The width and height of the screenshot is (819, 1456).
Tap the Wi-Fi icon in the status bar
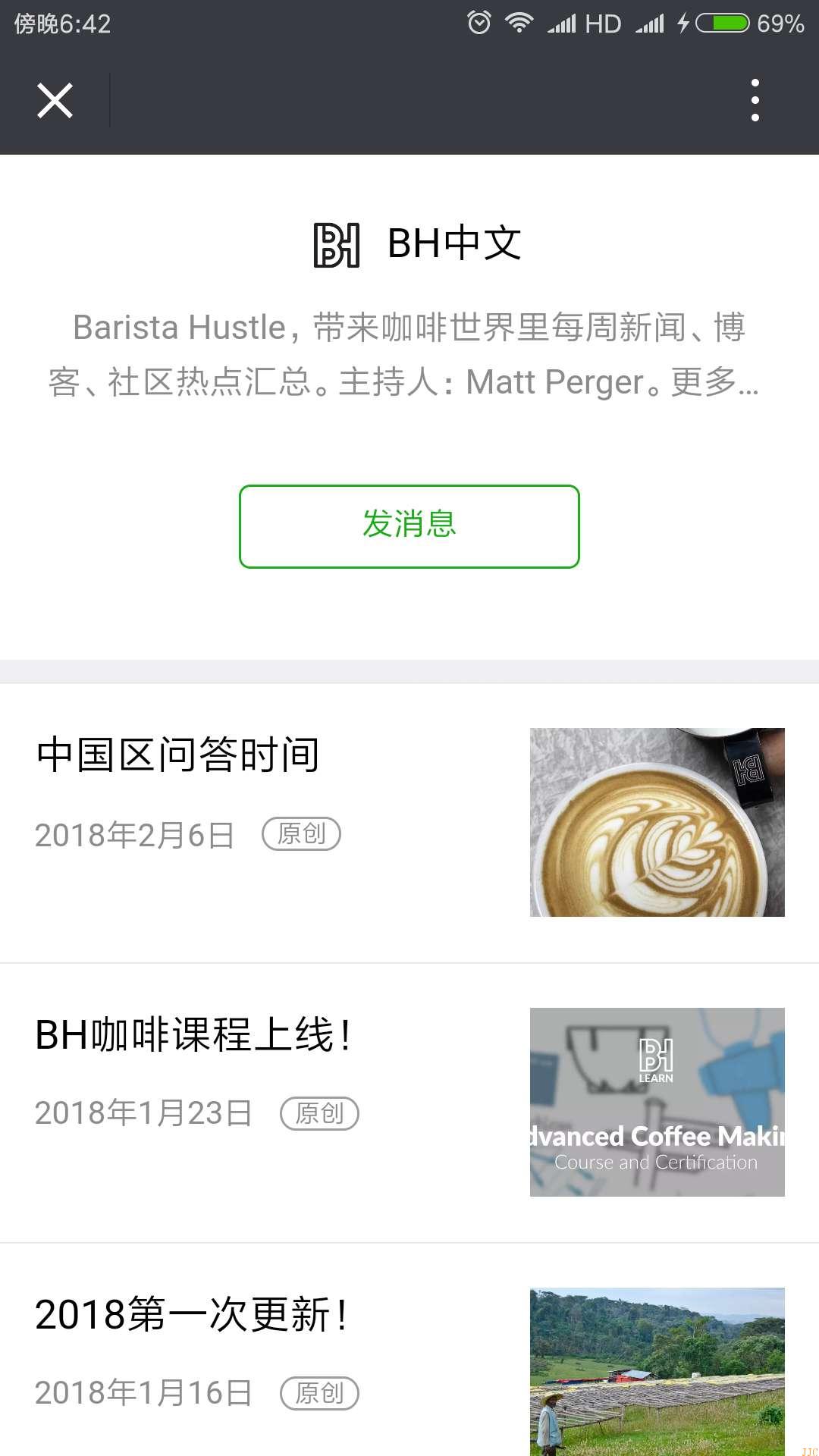(x=520, y=23)
